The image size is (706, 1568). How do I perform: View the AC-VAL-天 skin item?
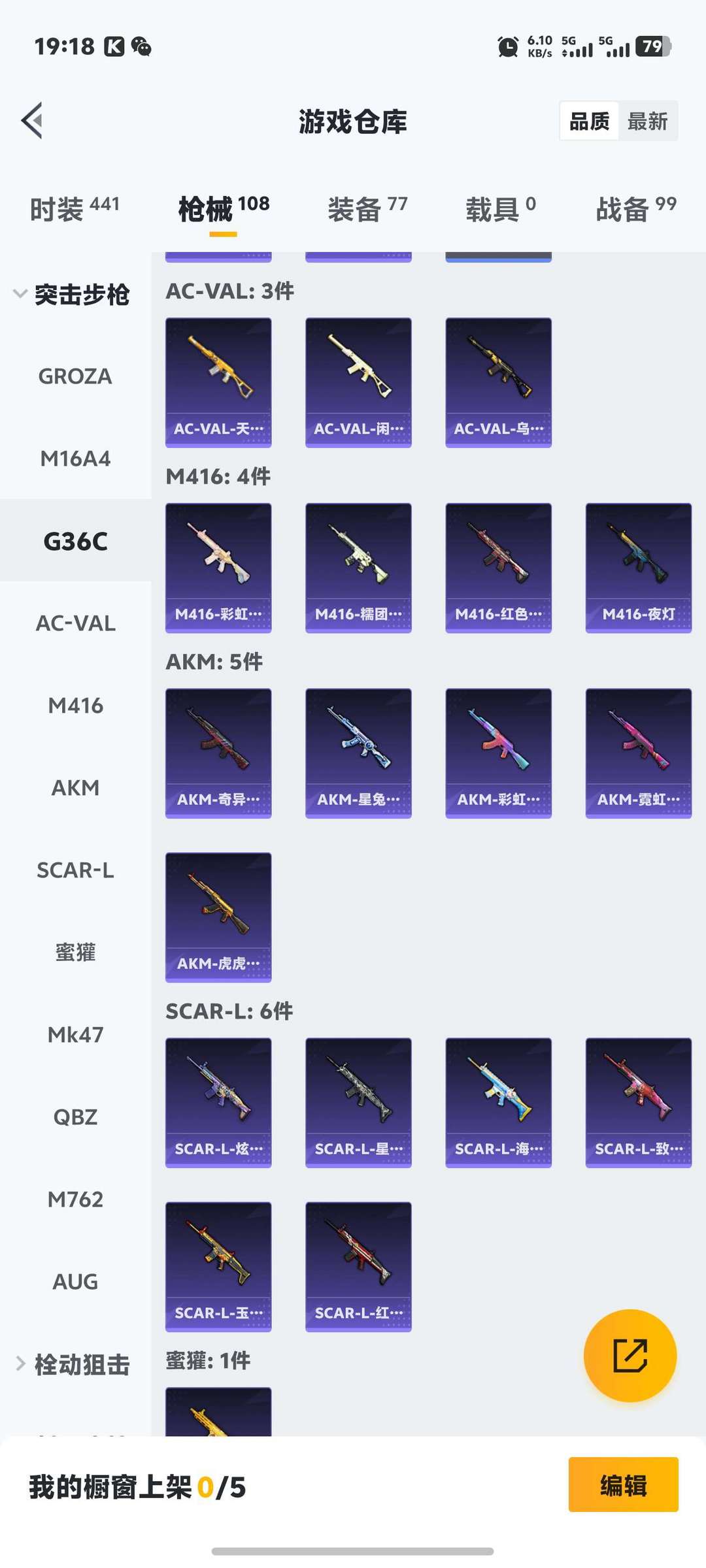[218, 383]
